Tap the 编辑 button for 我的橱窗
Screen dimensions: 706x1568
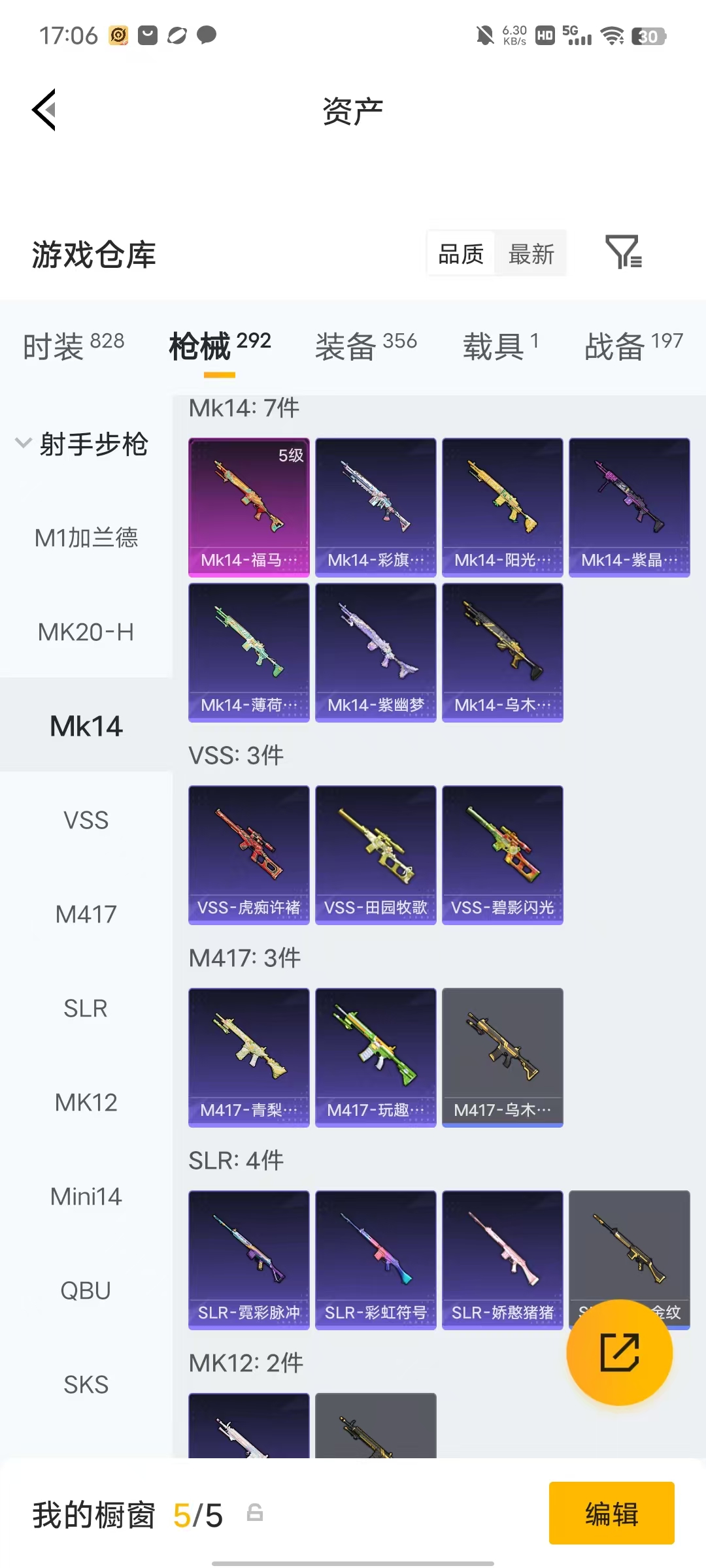click(612, 1513)
